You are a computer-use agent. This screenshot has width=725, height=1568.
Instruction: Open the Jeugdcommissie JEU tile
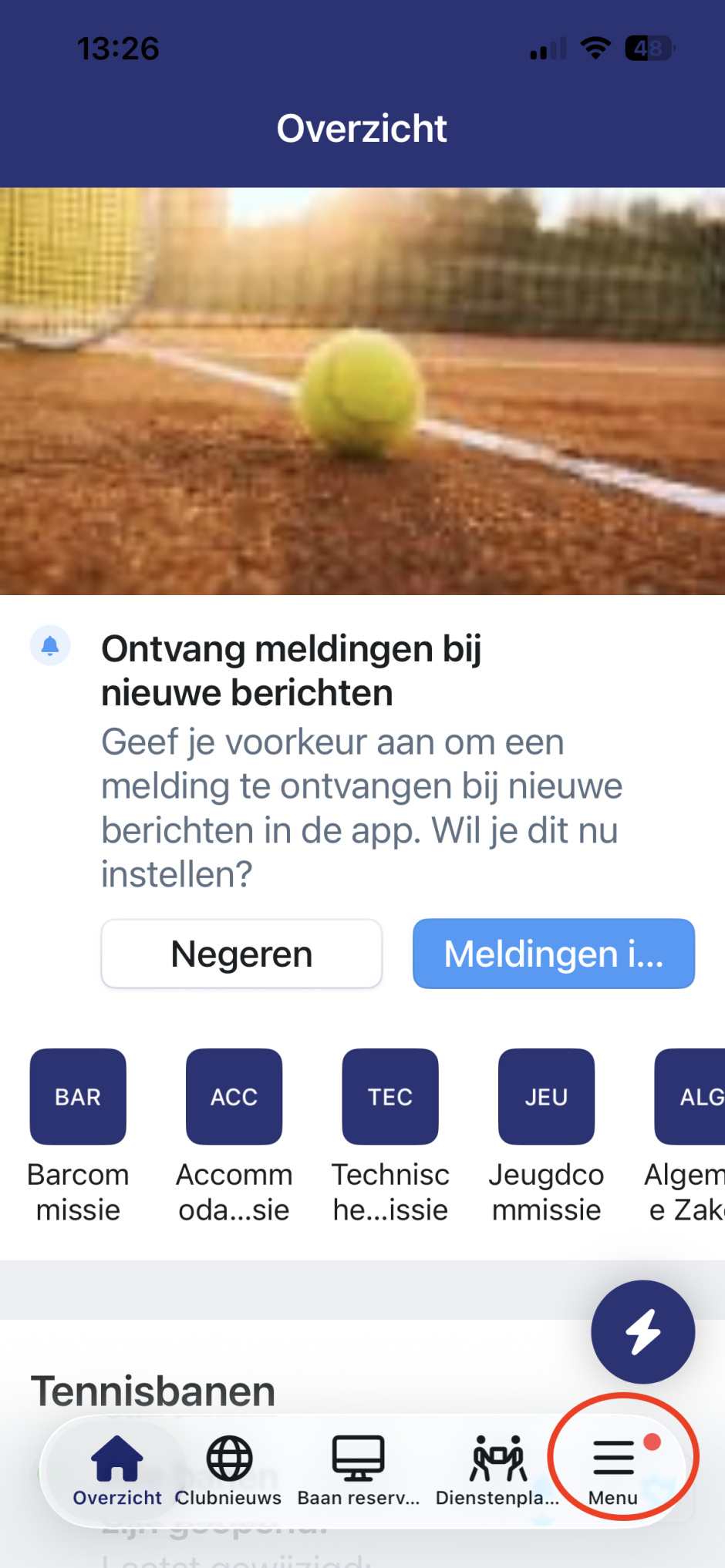(x=546, y=1096)
